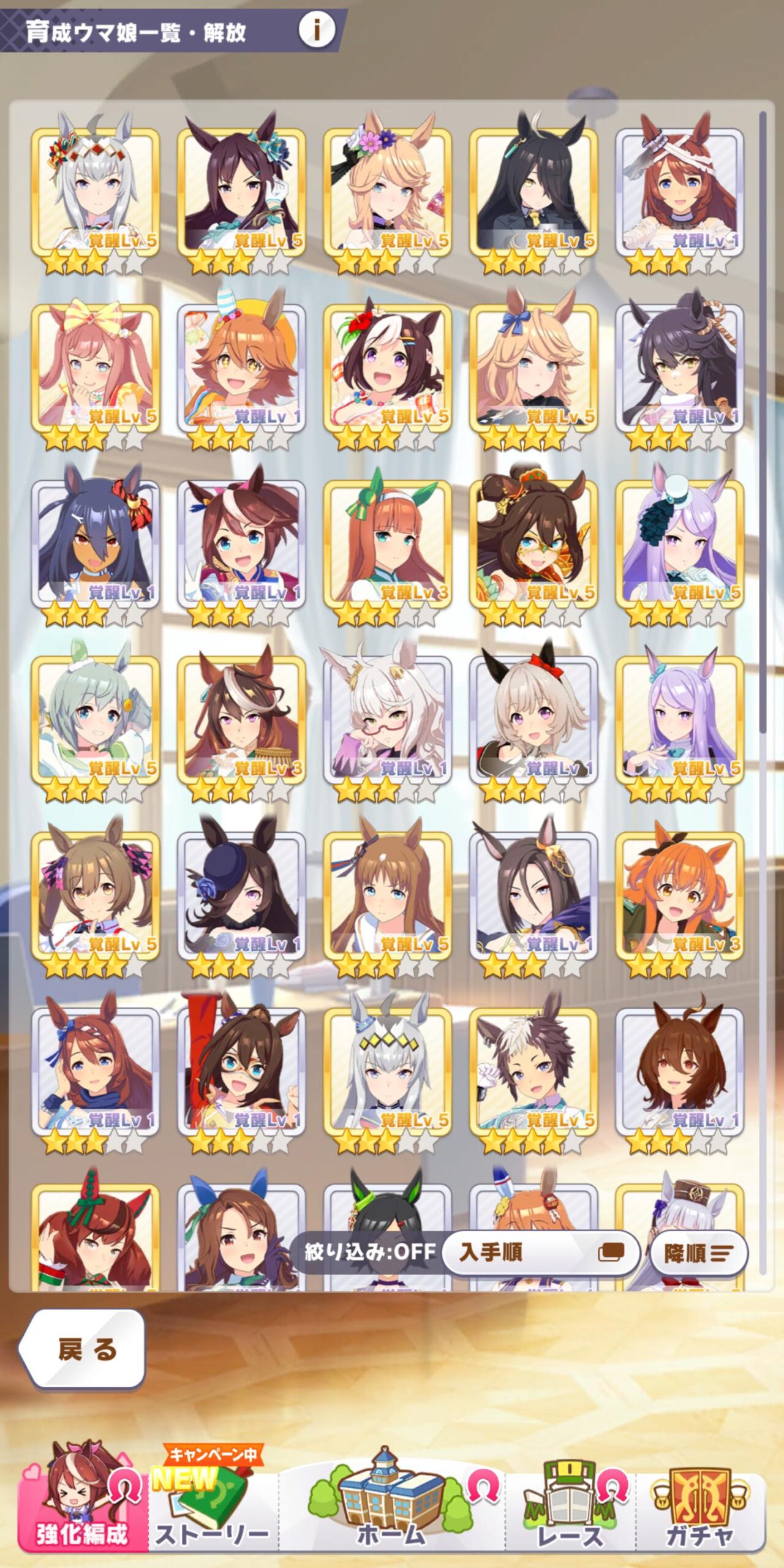Switch to the レース tab
Viewport: 784px width, 1568px height.
click(570, 1508)
